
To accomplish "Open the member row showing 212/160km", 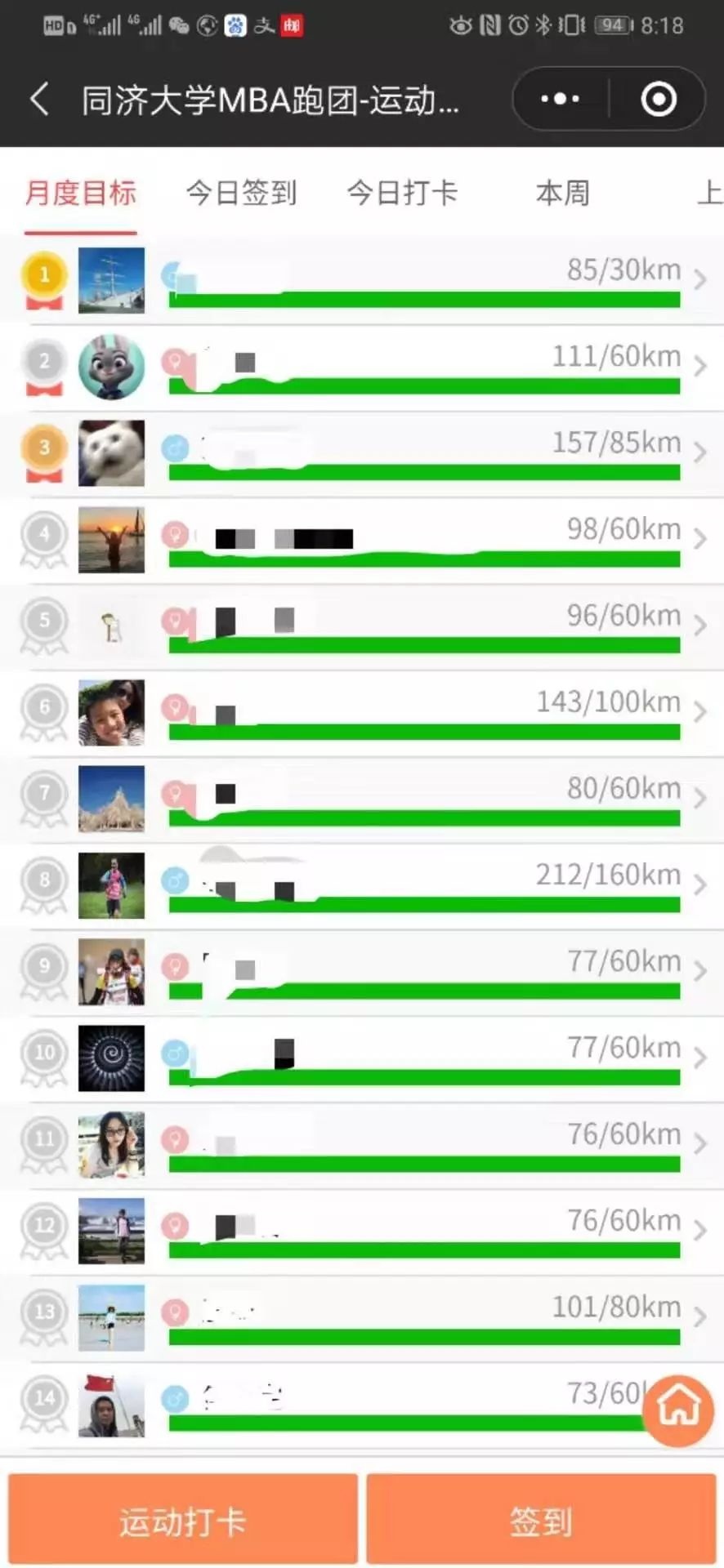I will coord(425,885).
